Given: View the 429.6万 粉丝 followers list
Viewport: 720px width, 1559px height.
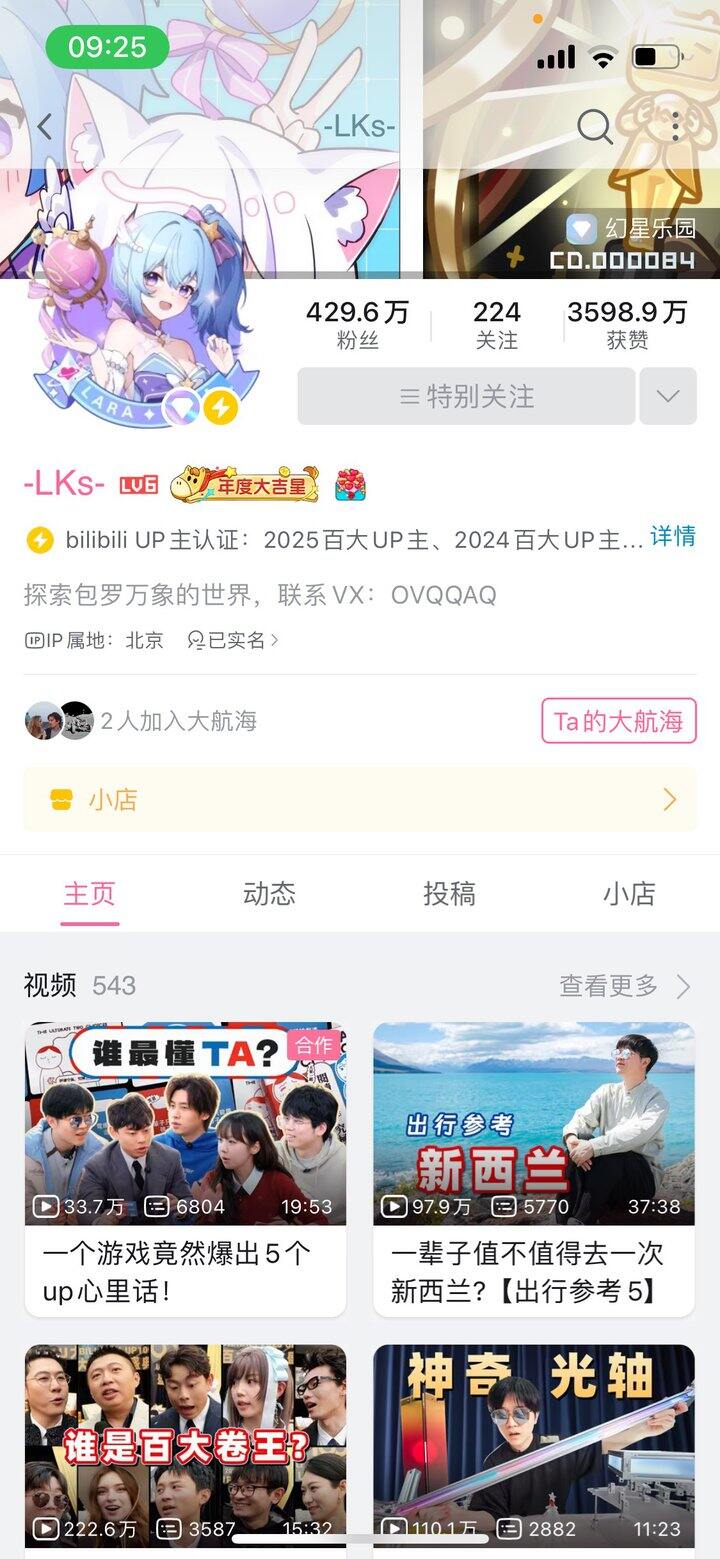Looking at the screenshot, I should [x=357, y=325].
